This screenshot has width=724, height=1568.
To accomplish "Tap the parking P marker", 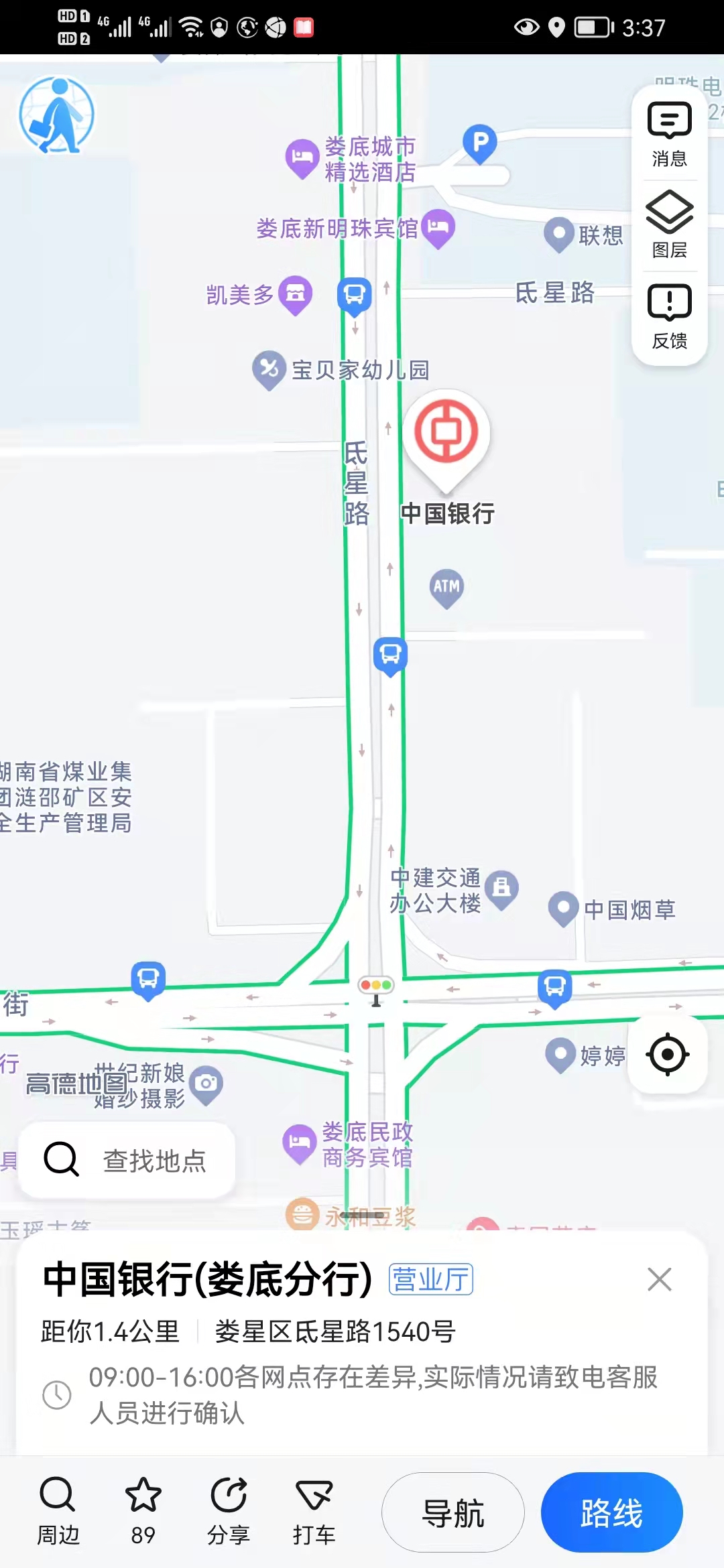I will tap(480, 143).
